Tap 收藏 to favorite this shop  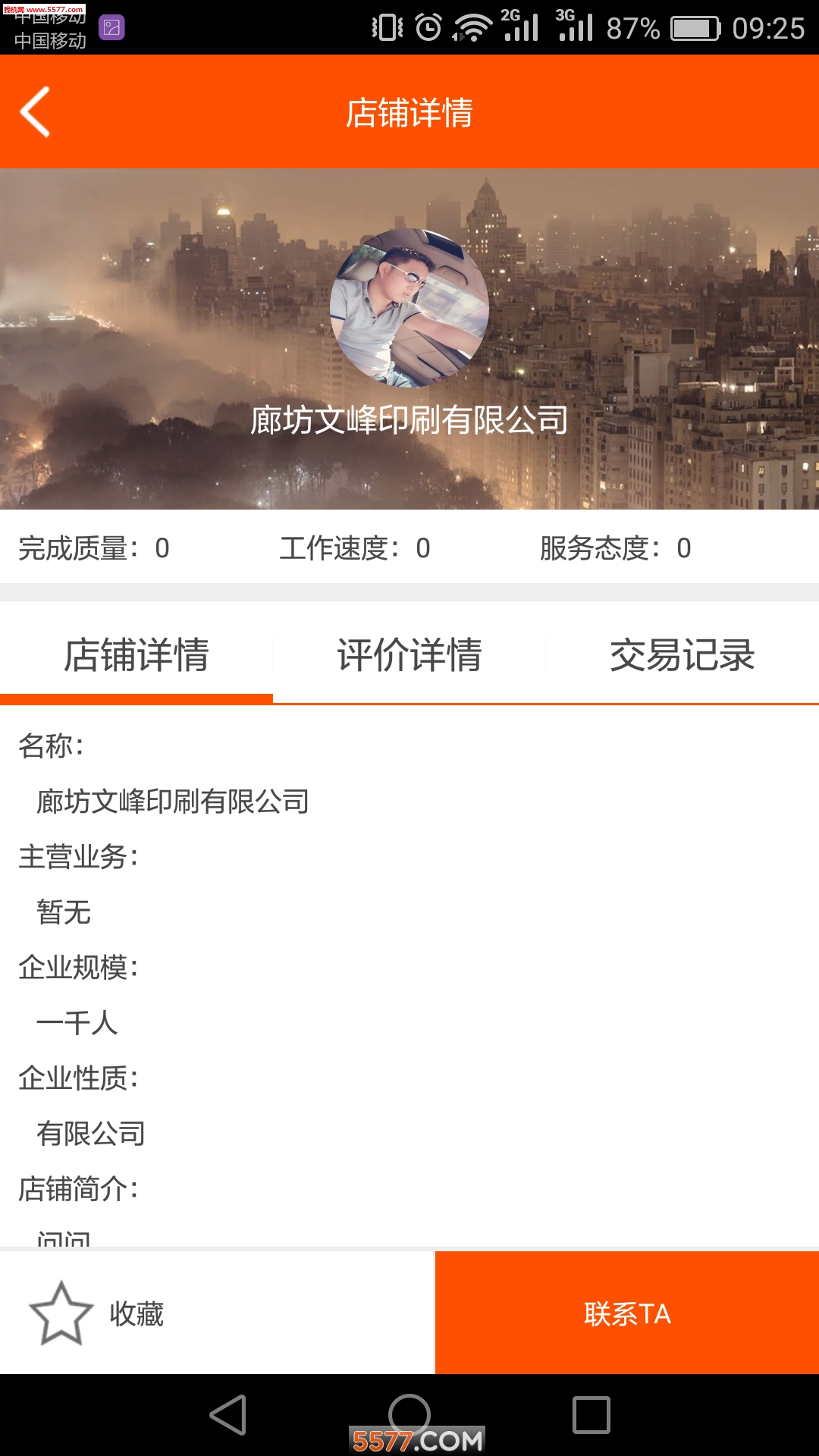pos(99,1313)
